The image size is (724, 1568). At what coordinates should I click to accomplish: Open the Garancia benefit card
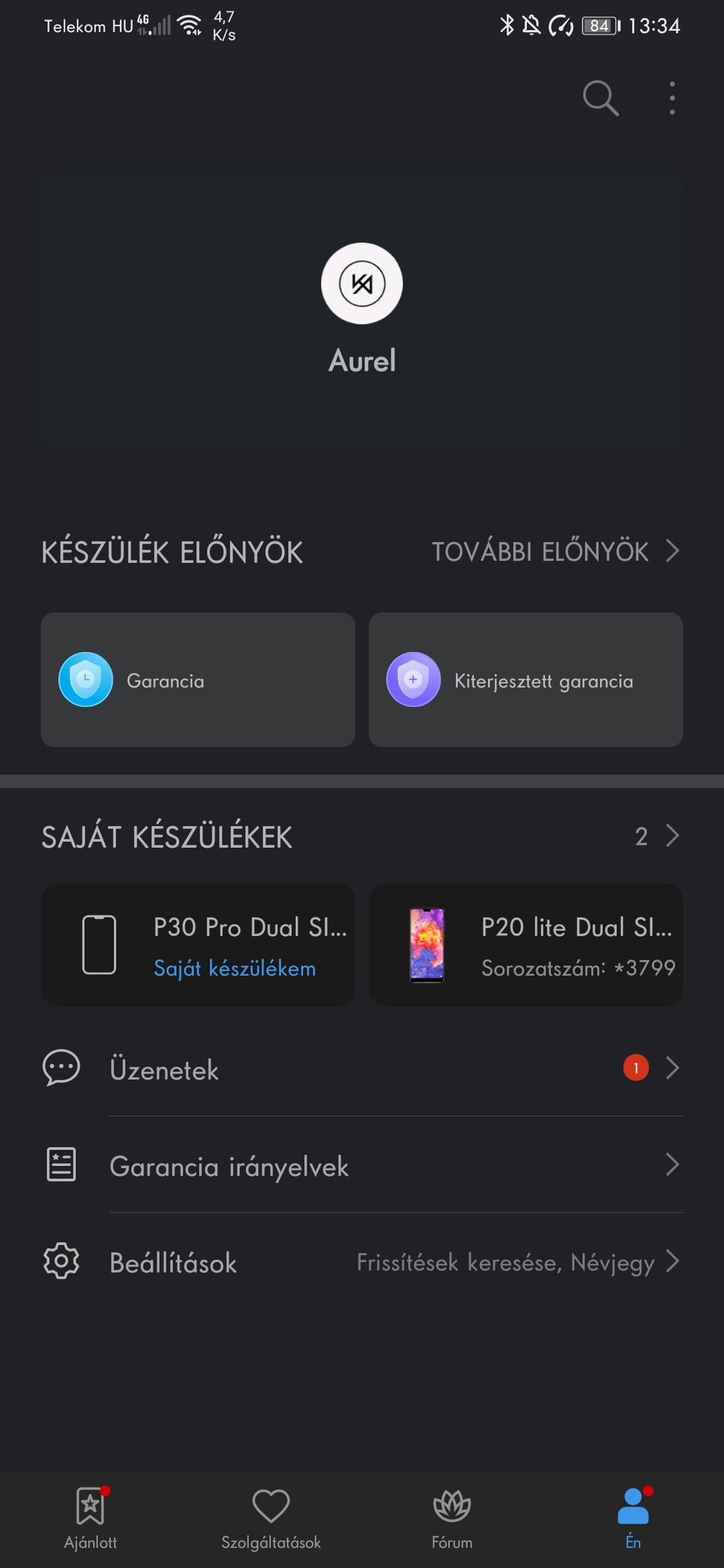pos(198,680)
